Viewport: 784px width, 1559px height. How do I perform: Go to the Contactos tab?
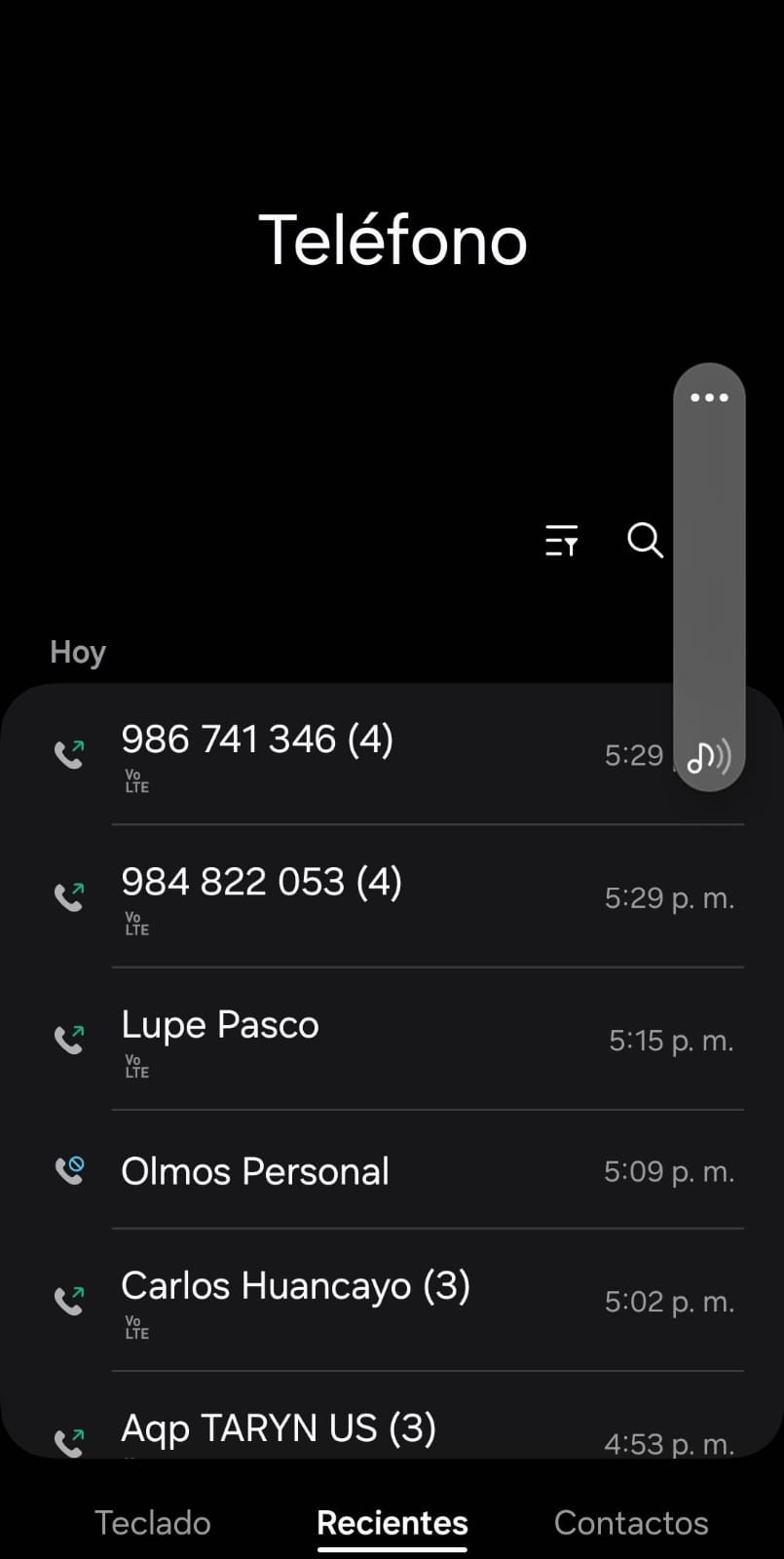click(631, 1522)
